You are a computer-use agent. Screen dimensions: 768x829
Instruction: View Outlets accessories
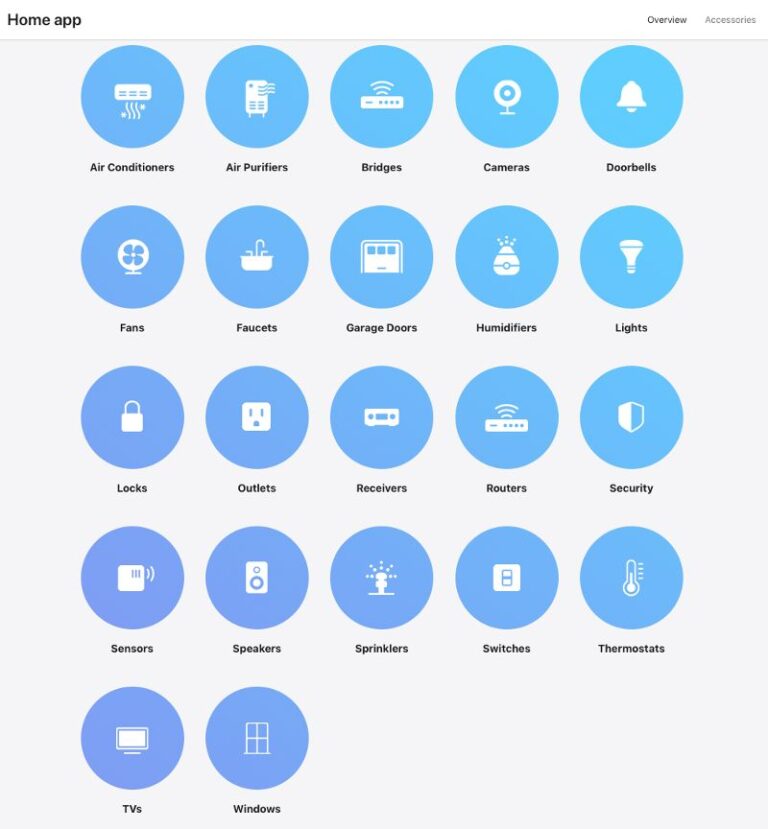257,417
